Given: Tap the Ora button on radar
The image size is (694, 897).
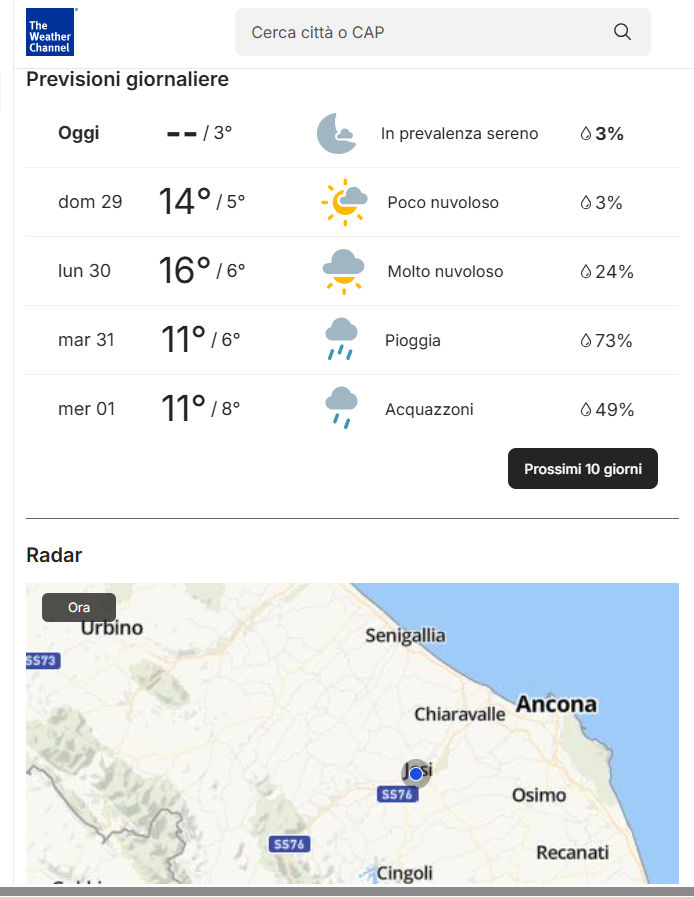Looking at the screenshot, I should coord(79,607).
